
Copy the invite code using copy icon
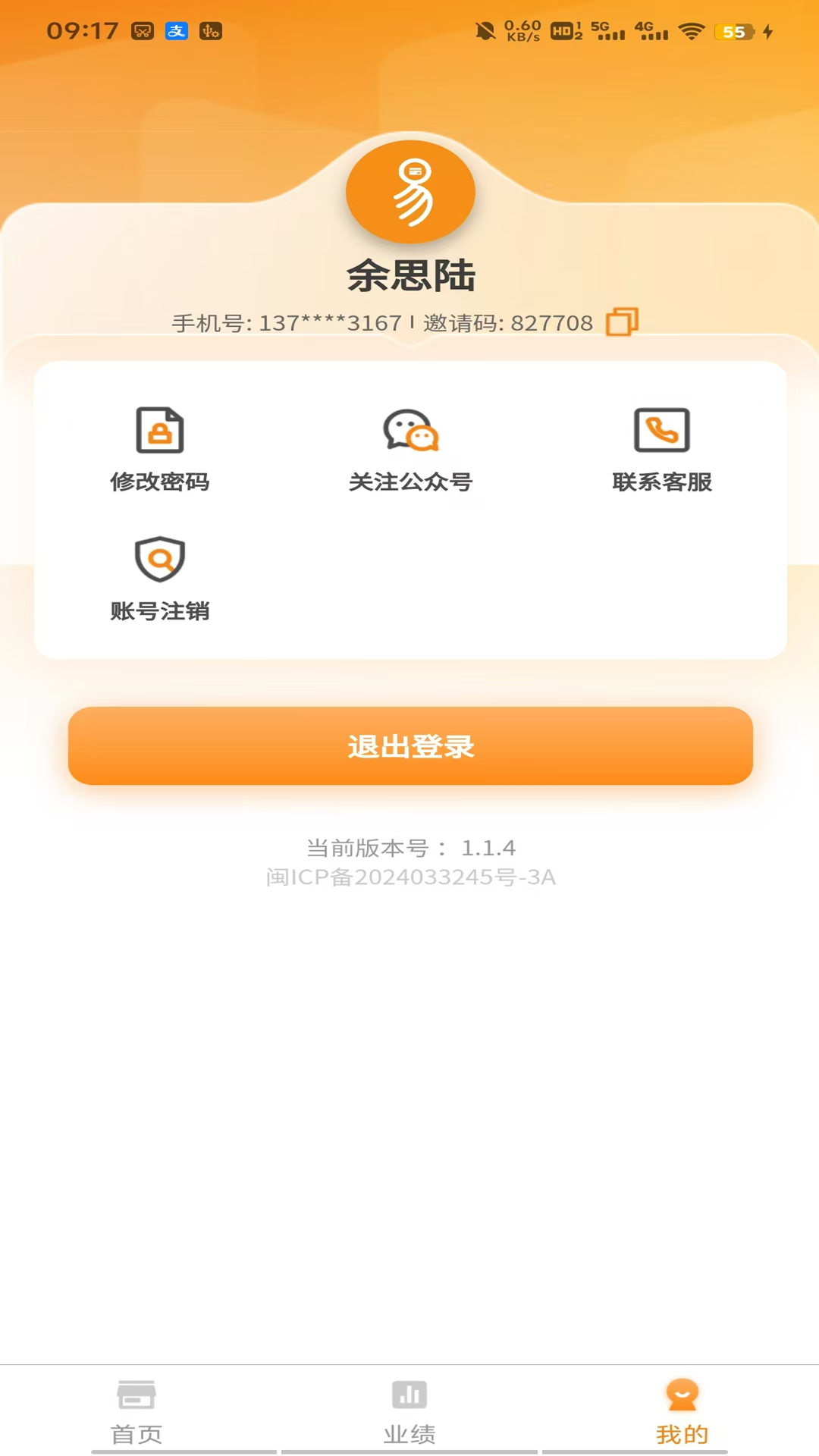pos(622,322)
